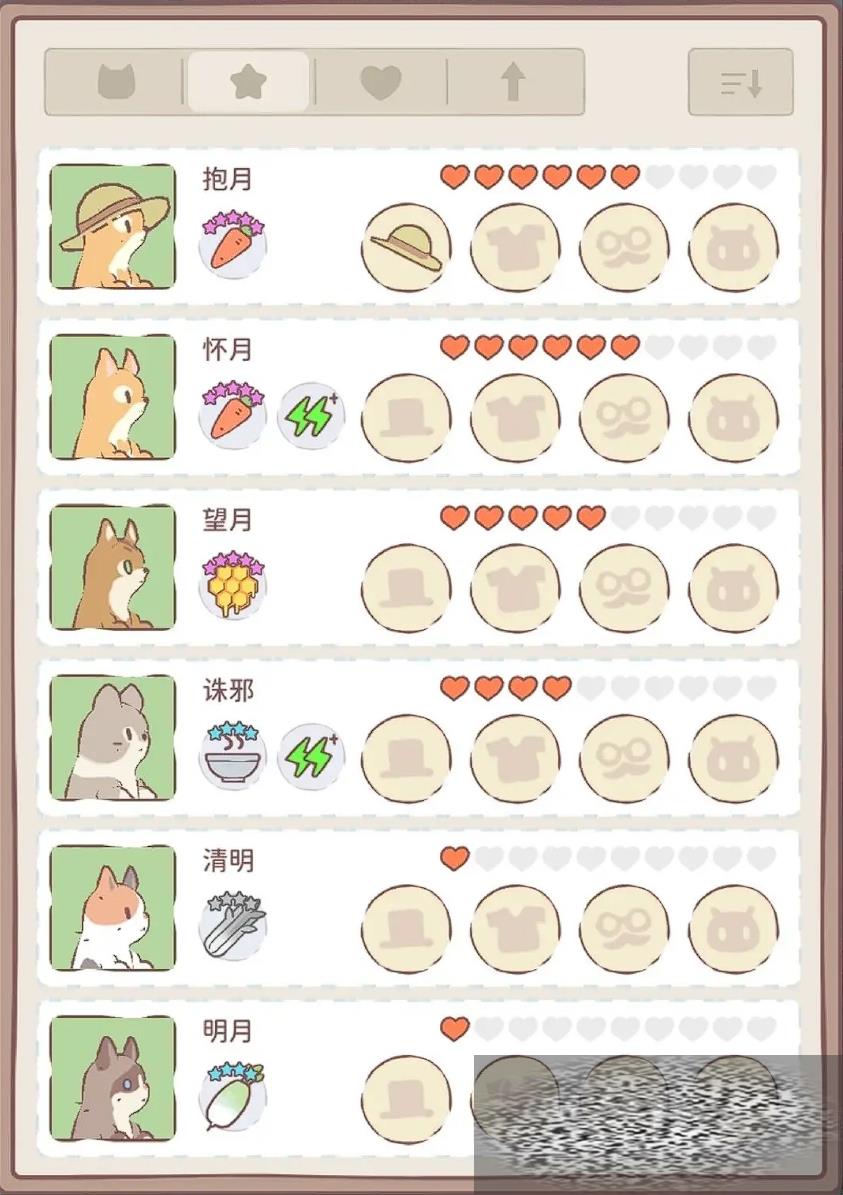Open 怀月's mask accessory slot
Screen dimensions: 843x1195
coord(733,418)
